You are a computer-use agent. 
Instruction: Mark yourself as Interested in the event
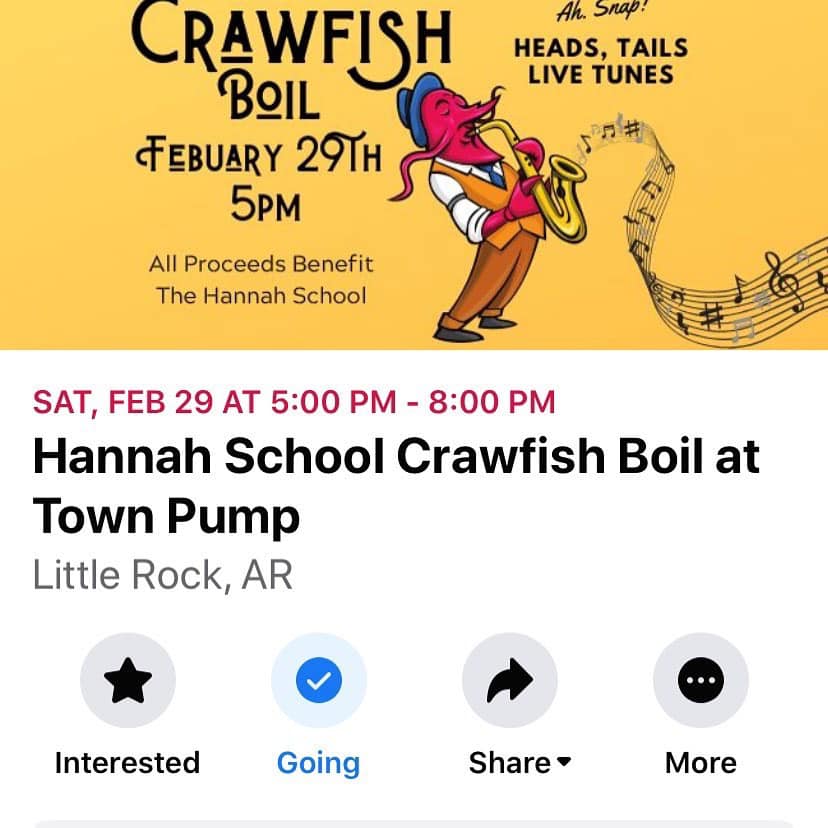point(127,681)
